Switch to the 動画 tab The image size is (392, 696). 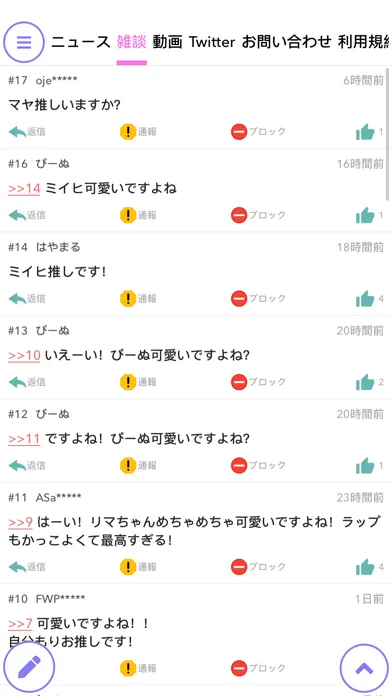click(167, 42)
